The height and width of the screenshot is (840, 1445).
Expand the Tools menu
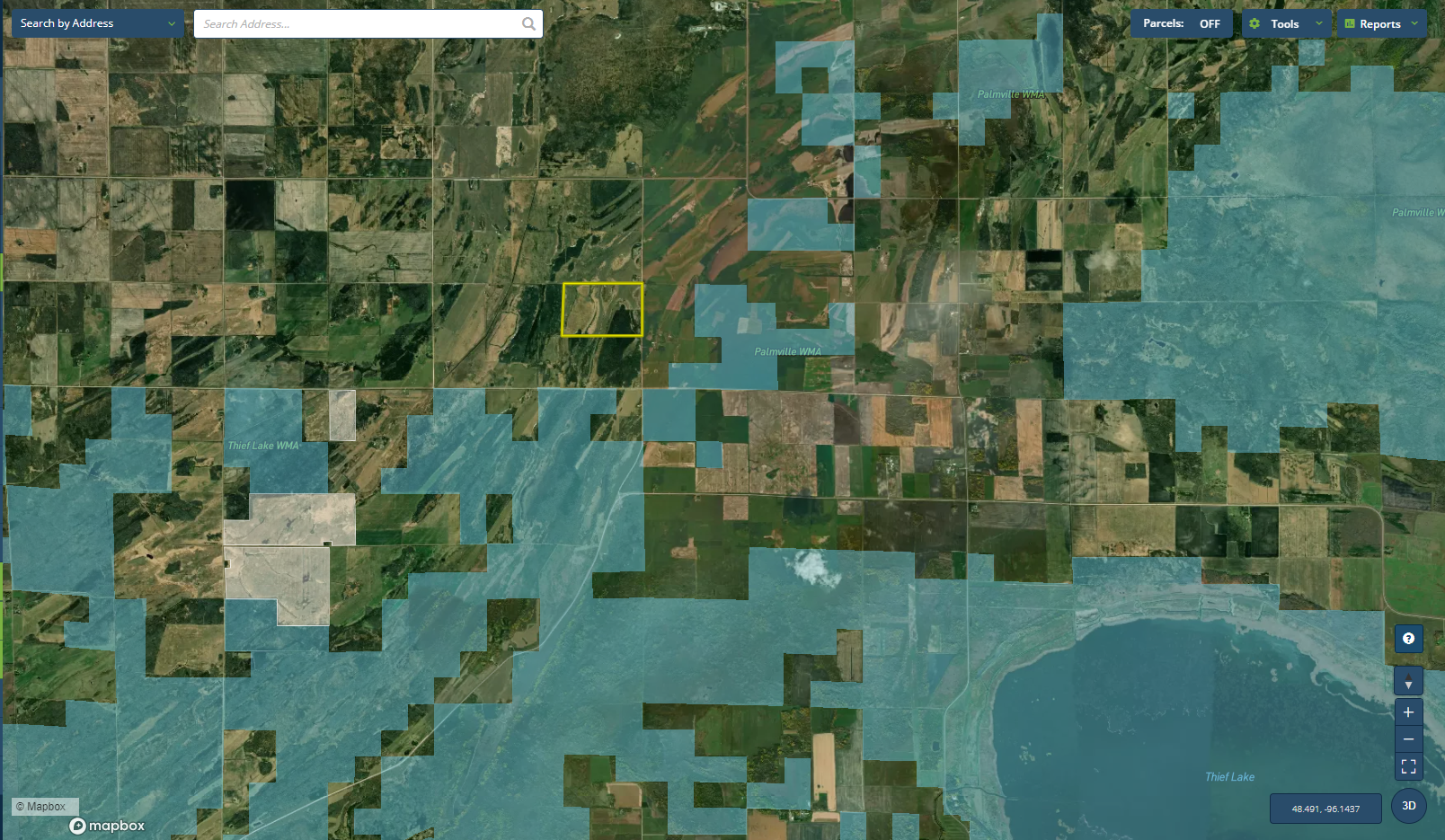[x=1285, y=23]
